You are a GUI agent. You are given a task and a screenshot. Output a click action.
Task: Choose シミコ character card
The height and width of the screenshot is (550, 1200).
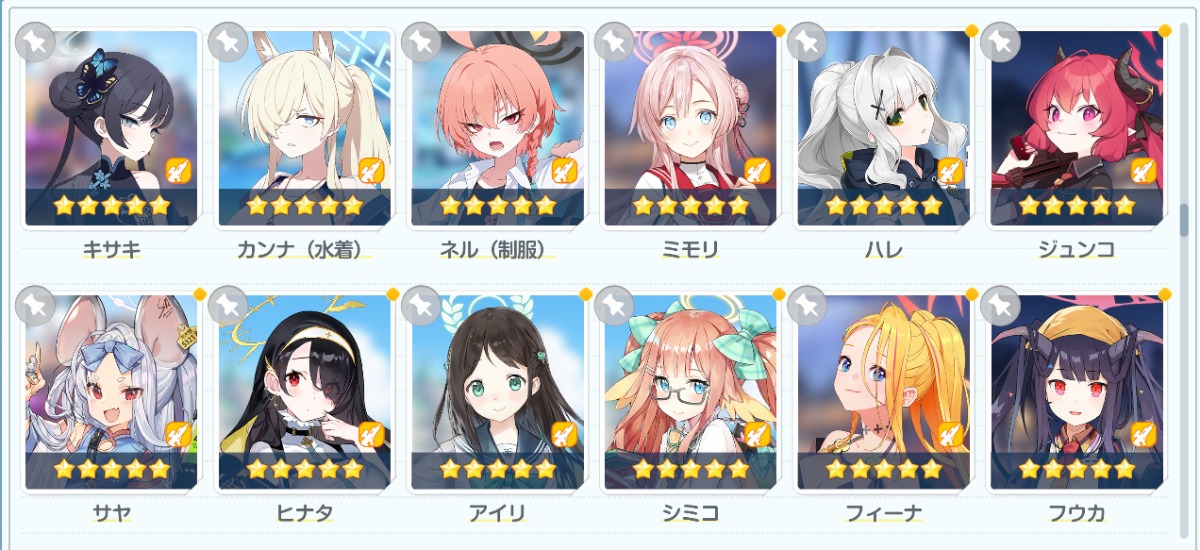click(x=690, y=390)
